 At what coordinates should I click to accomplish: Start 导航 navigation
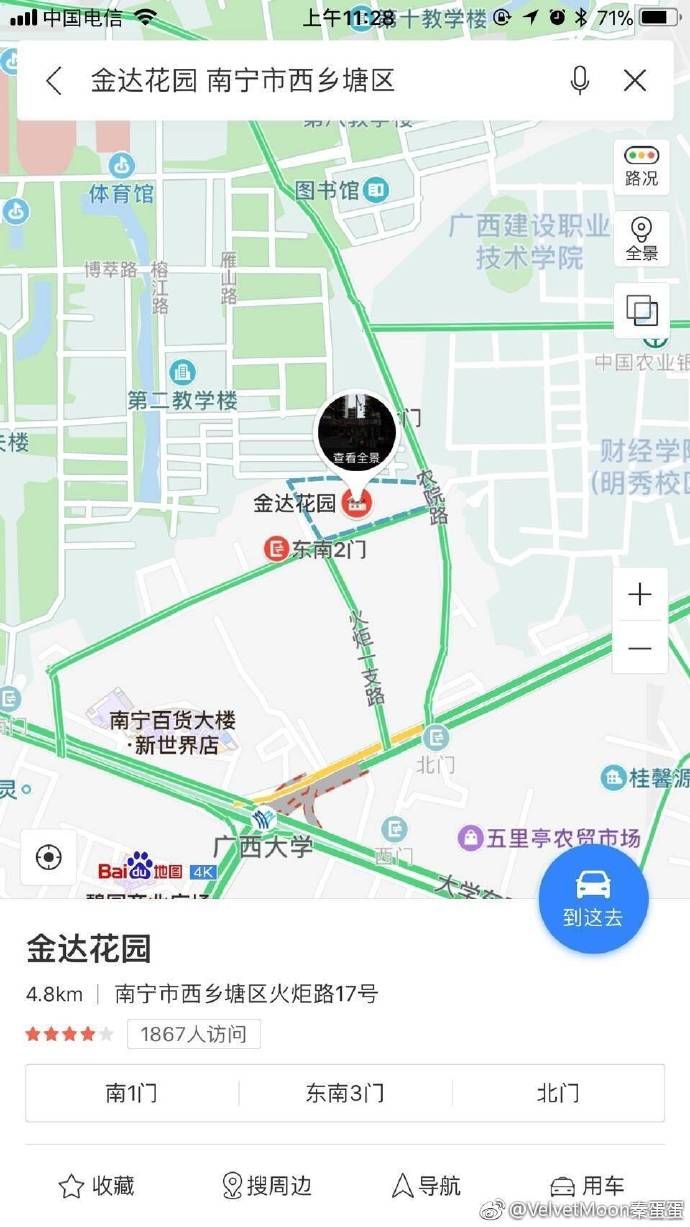(427, 1186)
